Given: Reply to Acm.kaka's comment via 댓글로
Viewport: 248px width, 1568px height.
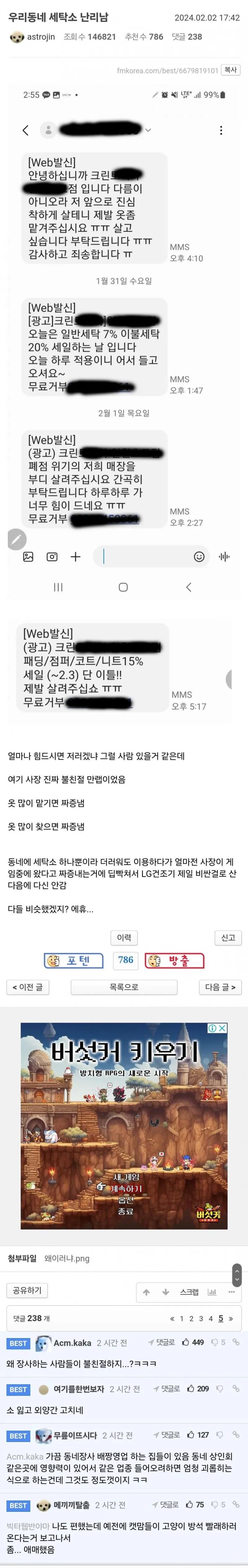Looking at the screenshot, I should [x=162, y=1342].
